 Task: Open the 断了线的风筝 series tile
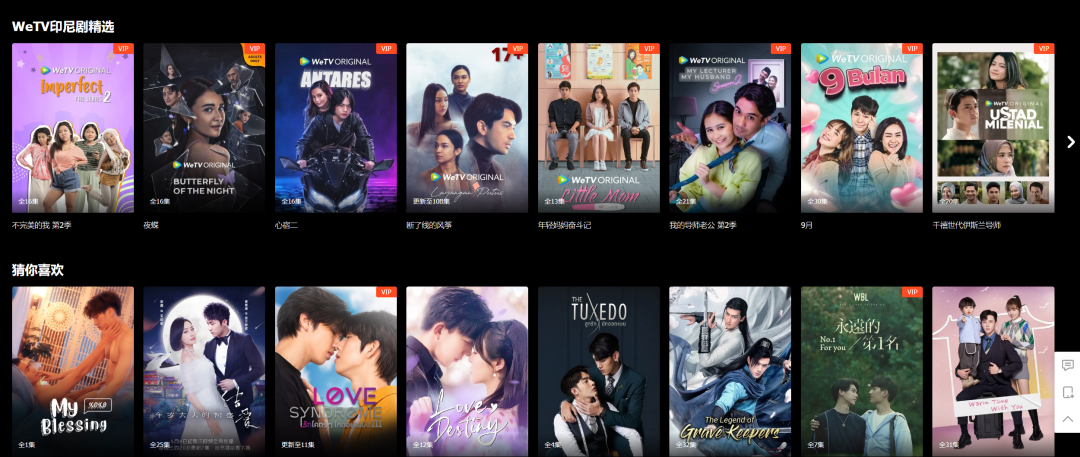pos(467,127)
